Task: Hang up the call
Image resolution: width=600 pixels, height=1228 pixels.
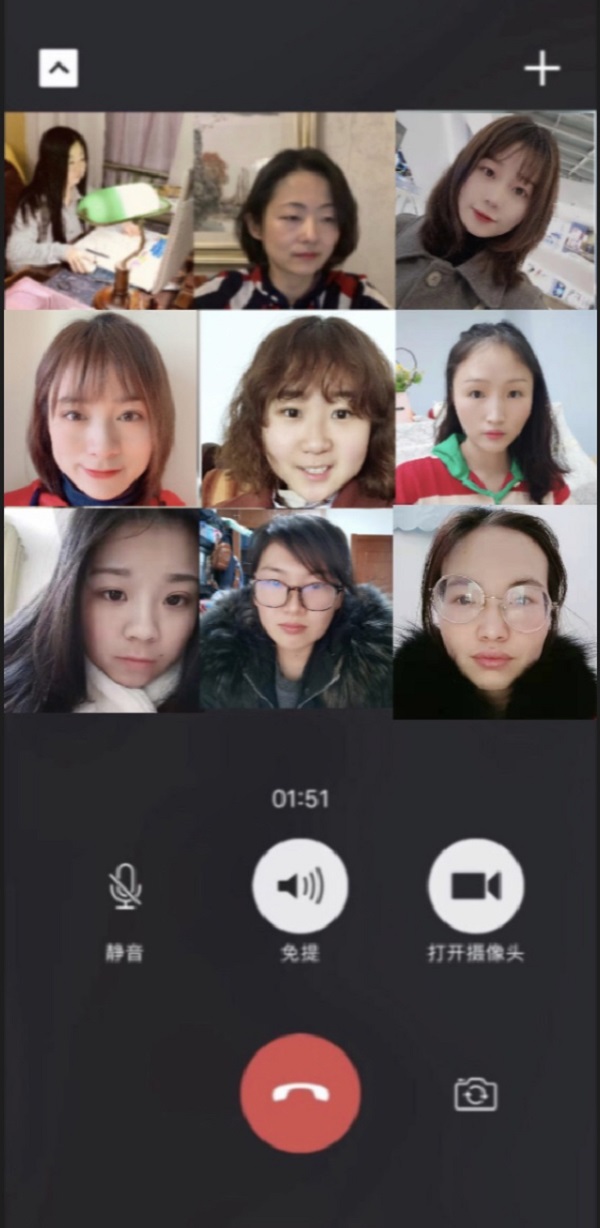Action: pos(300,1093)
